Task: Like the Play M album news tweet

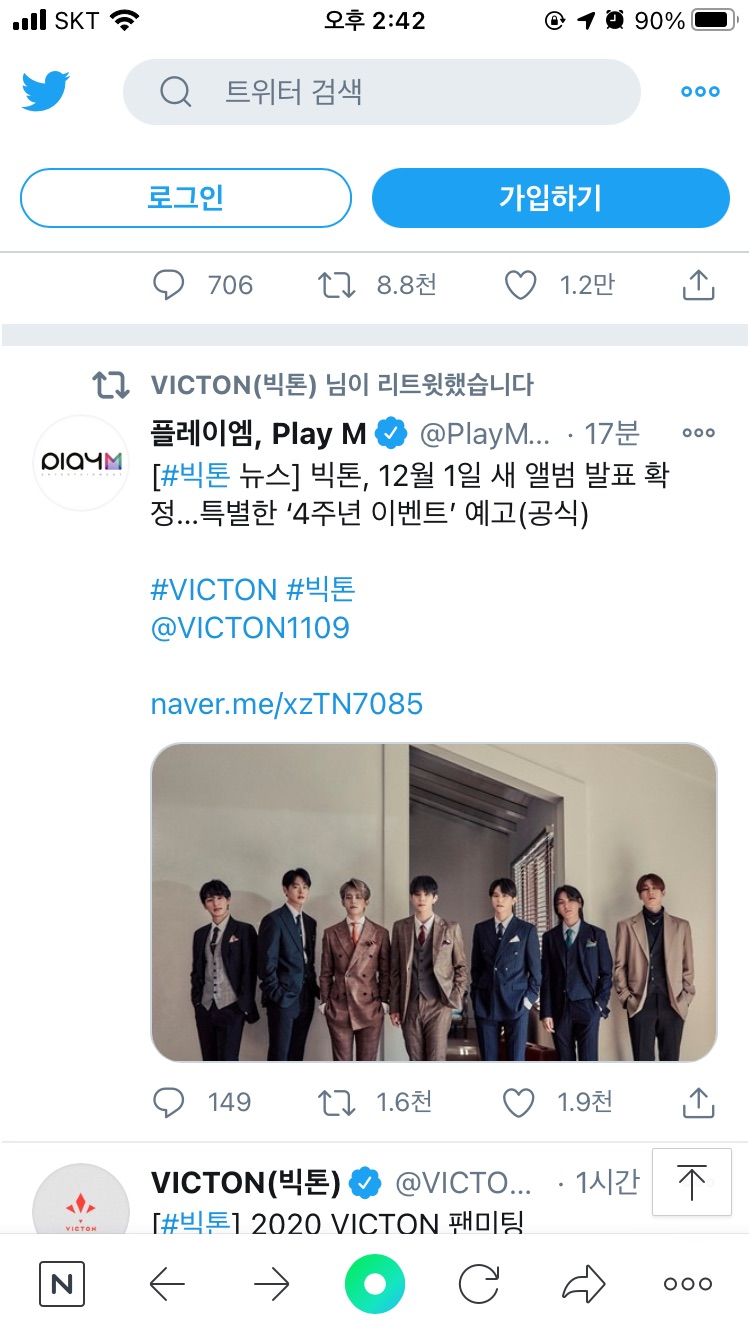Action: pos(518,1102)
